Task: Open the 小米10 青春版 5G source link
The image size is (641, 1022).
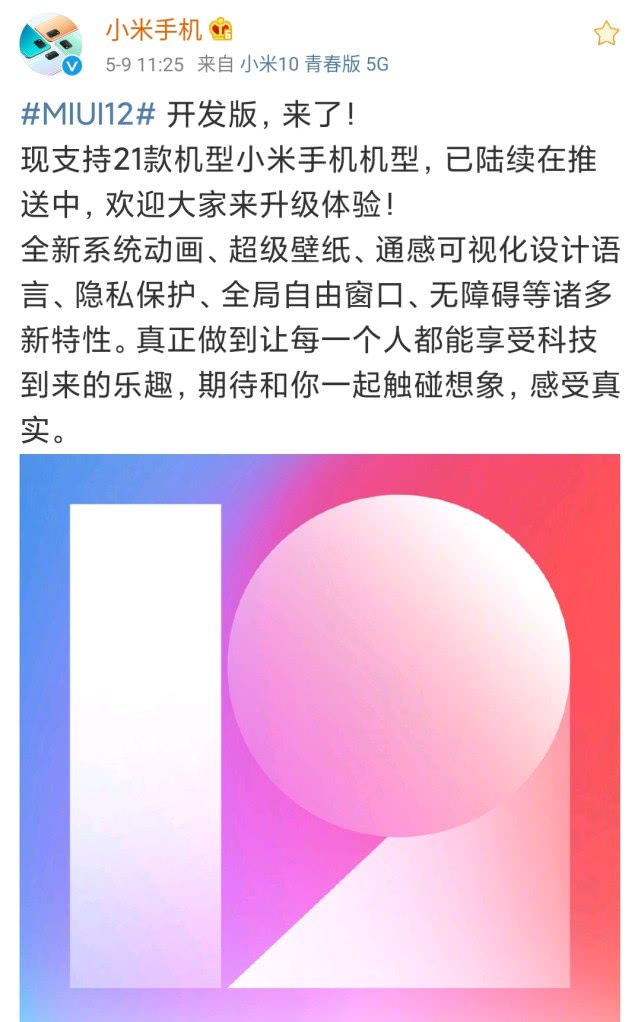Action: coord(312,65)
